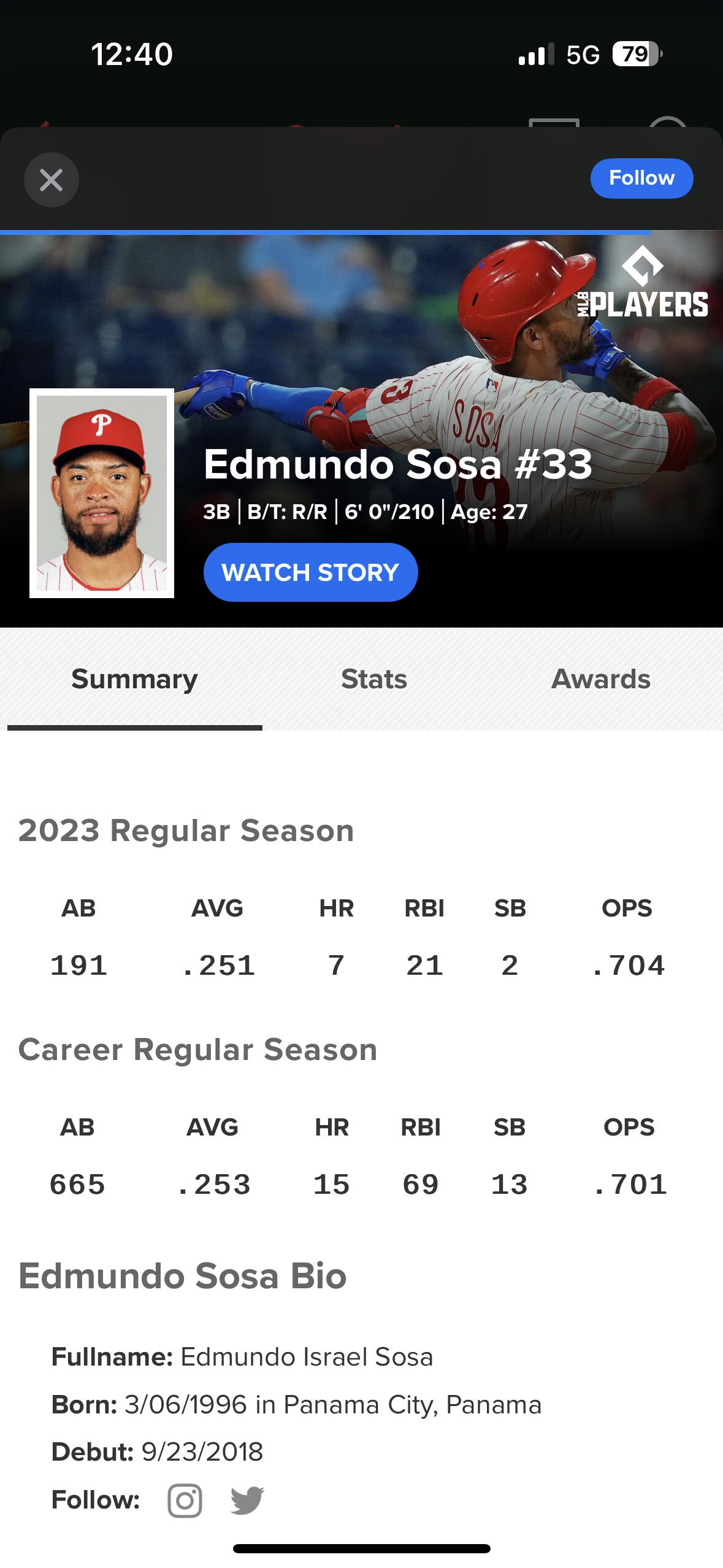This screenshot has height=1568, width=723.
Task: Watch Edmundo Sosa's story
Action: (310, 572)
